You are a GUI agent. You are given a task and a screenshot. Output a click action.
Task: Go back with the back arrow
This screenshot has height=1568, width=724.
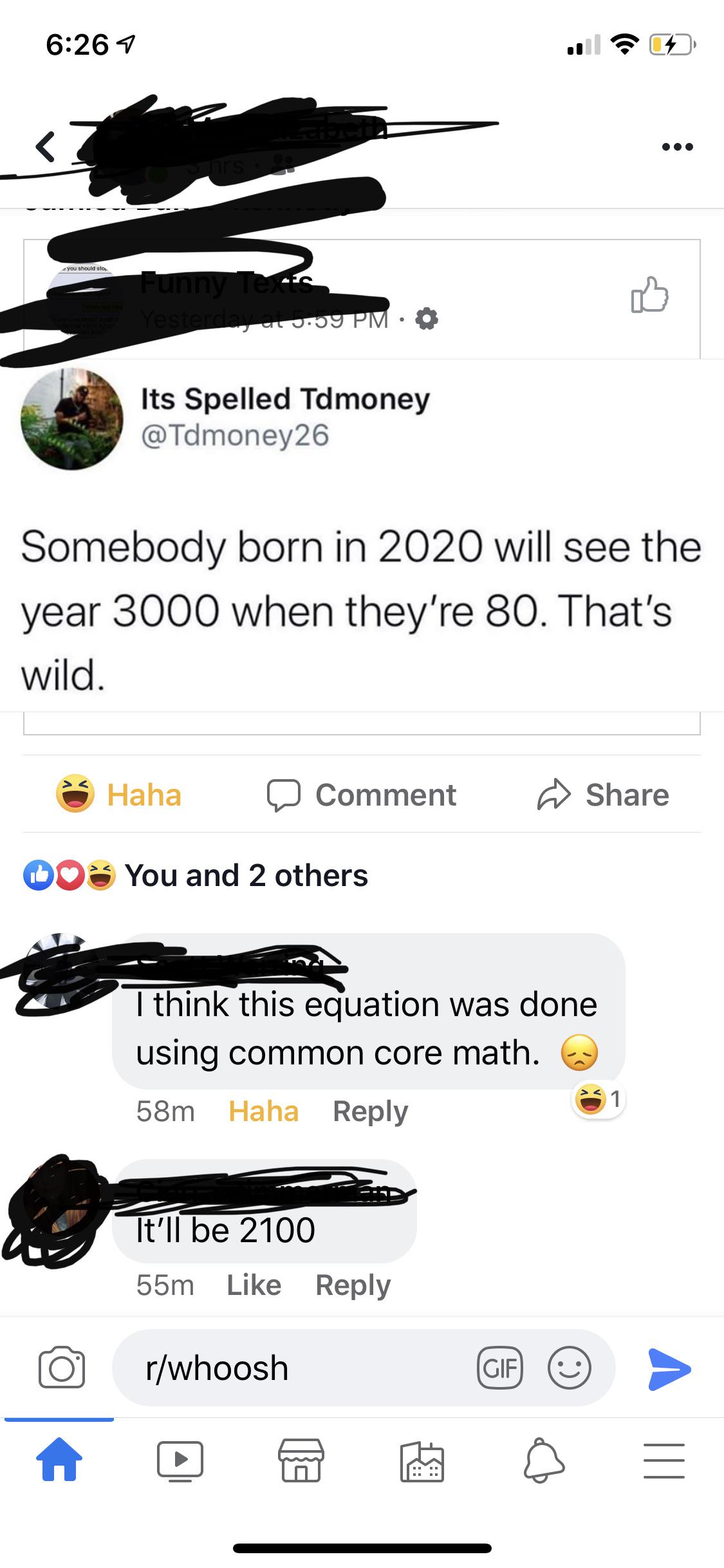click(45, 147)
